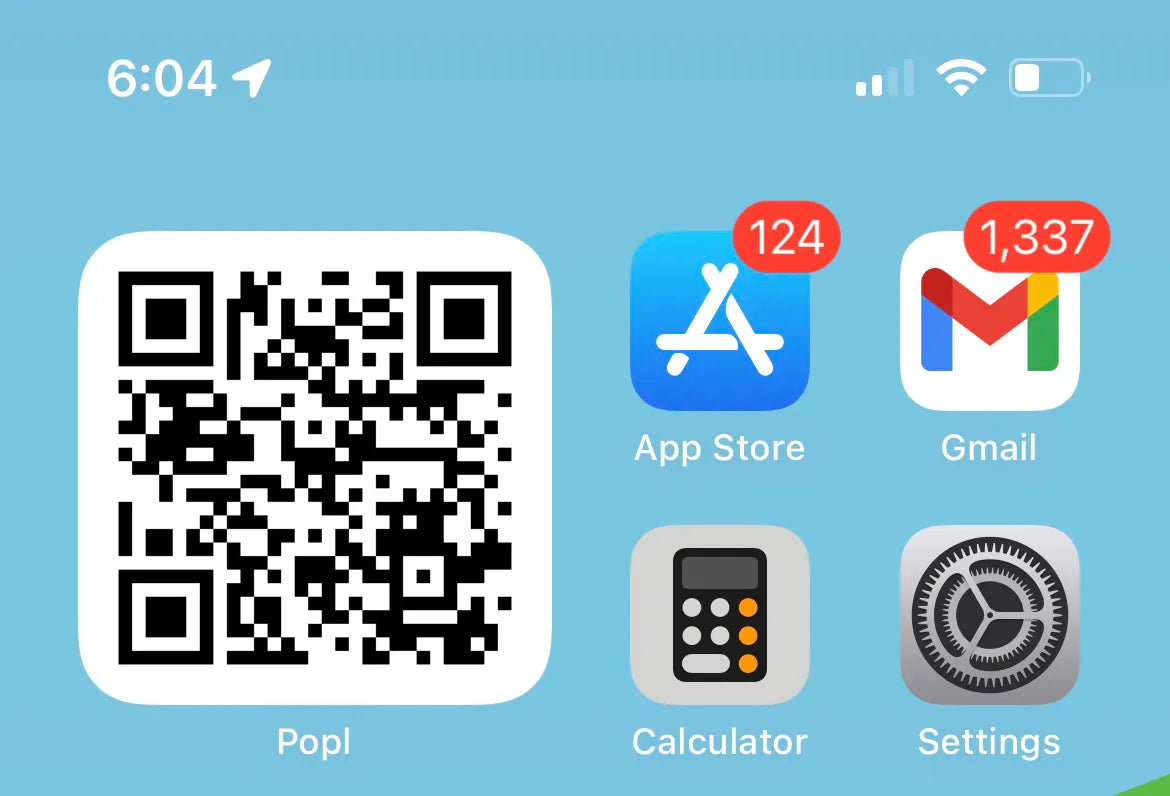Open the App Store app
Image resolution: width=1170 pixels, height=796 pixels.
719,322
